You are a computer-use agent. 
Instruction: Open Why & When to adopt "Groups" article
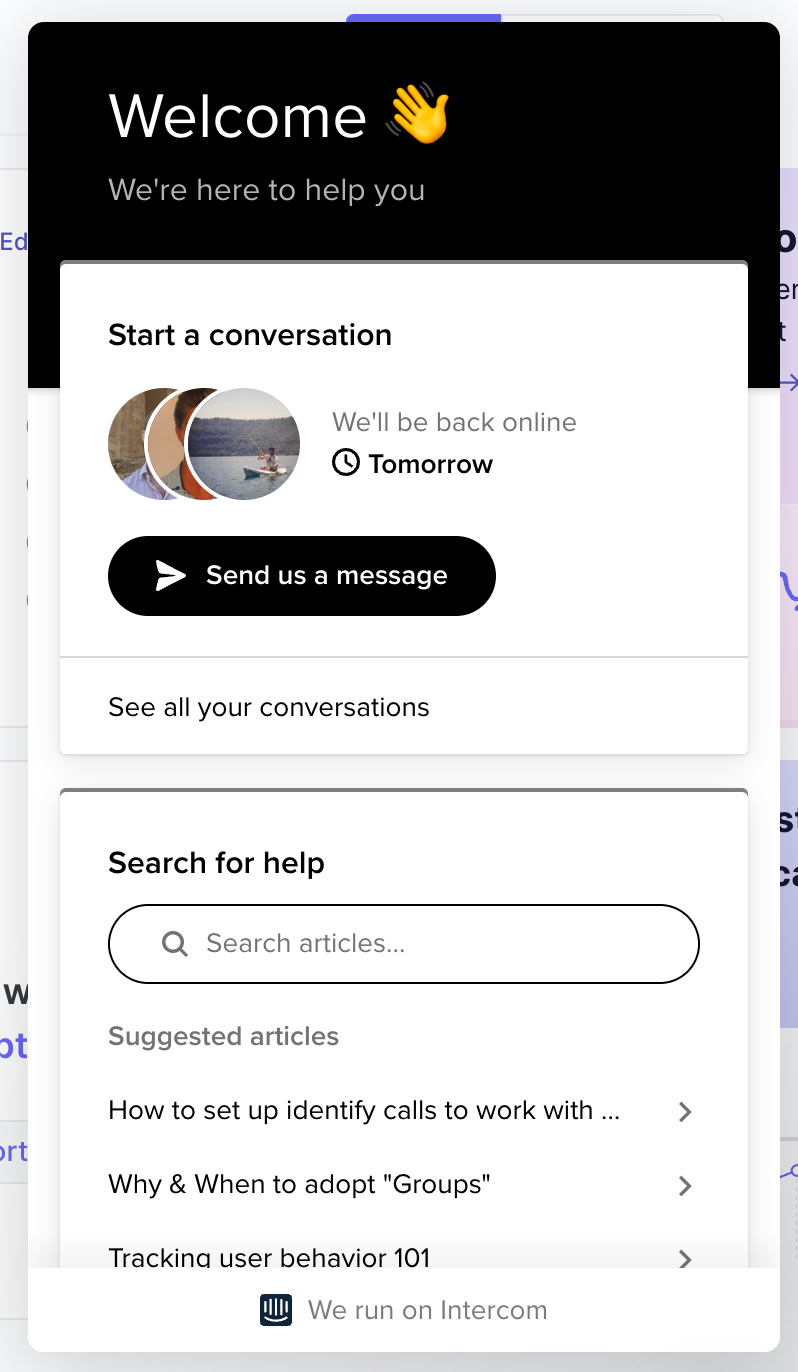[x=404, y=1185]
